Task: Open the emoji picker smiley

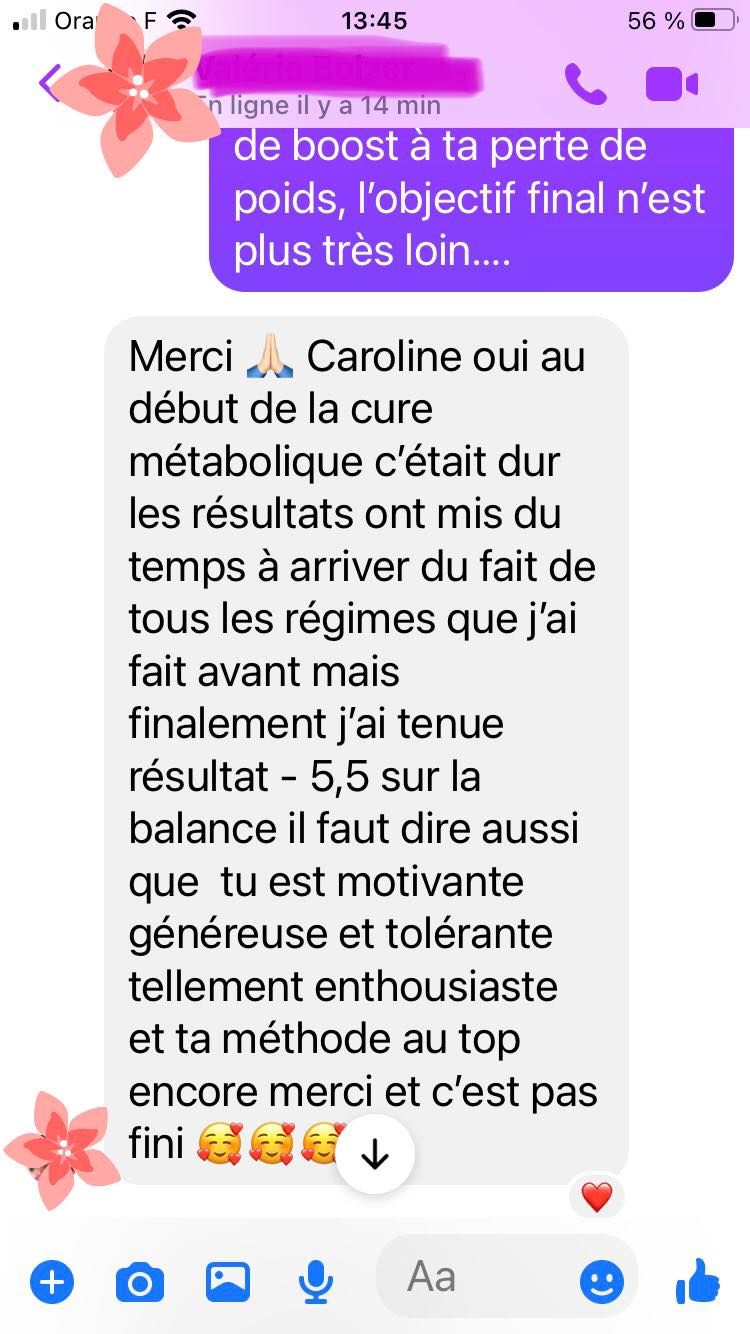Action: pyautogui.click(x=601, y=1281)
